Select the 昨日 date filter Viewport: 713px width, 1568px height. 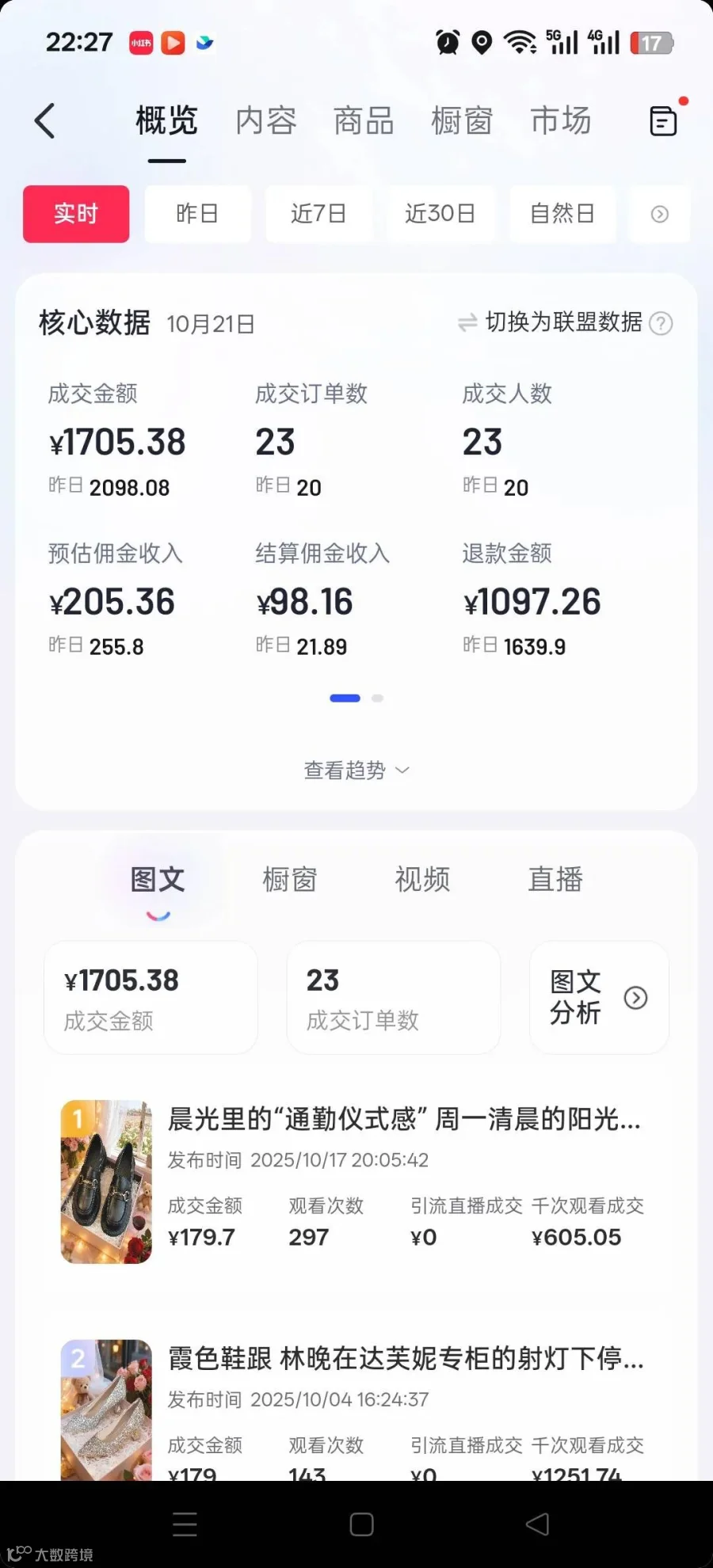(197, 214)
